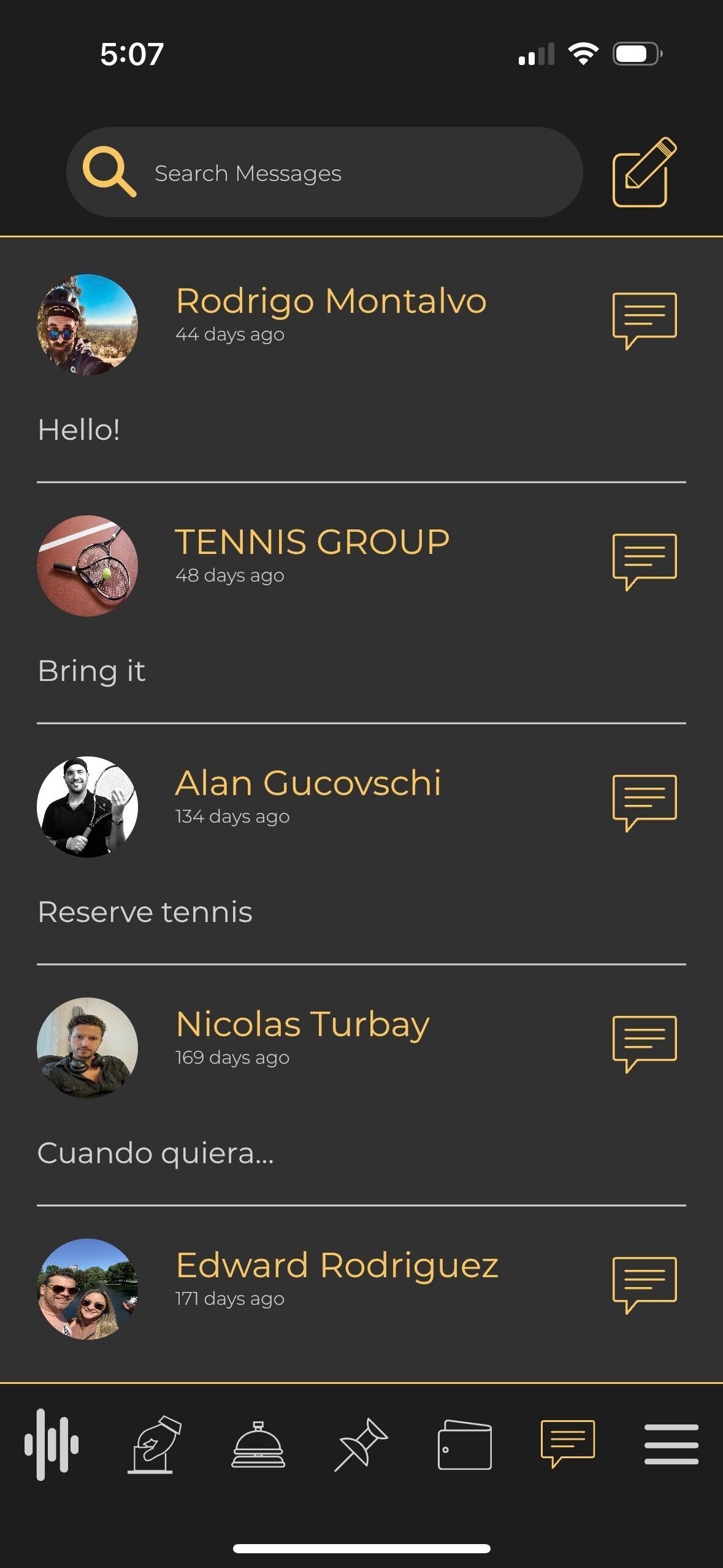Select the messages tab in bottom bar
The height and width of the screenshot is (1568, 723).
568,1444
